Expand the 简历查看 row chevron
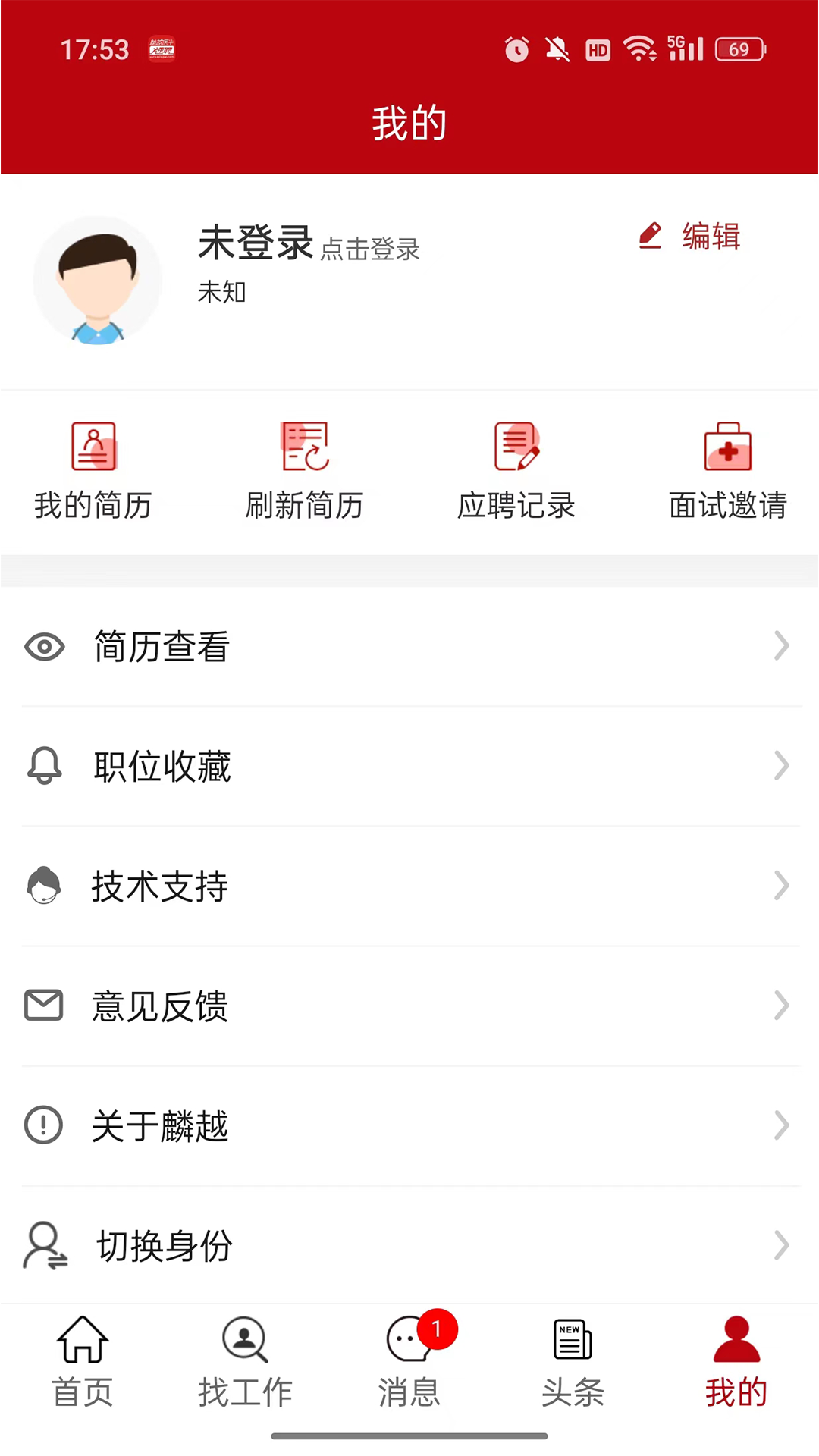819x1456 pixels. tap(782, 646)
